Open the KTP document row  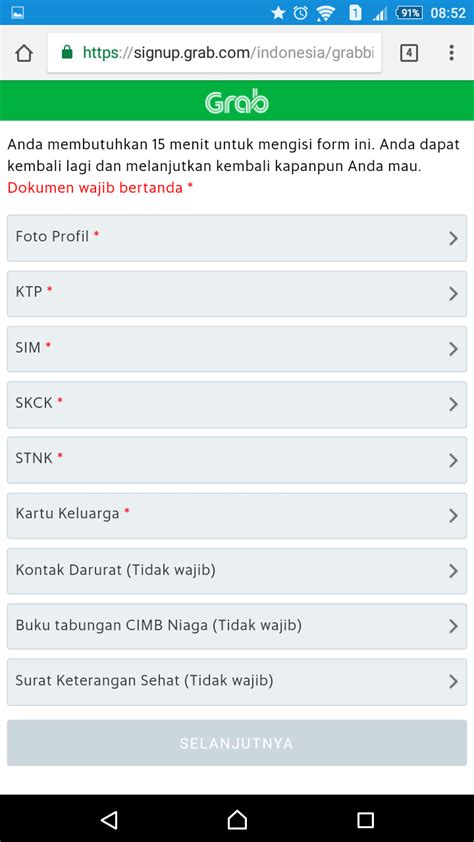coord(237,293)
